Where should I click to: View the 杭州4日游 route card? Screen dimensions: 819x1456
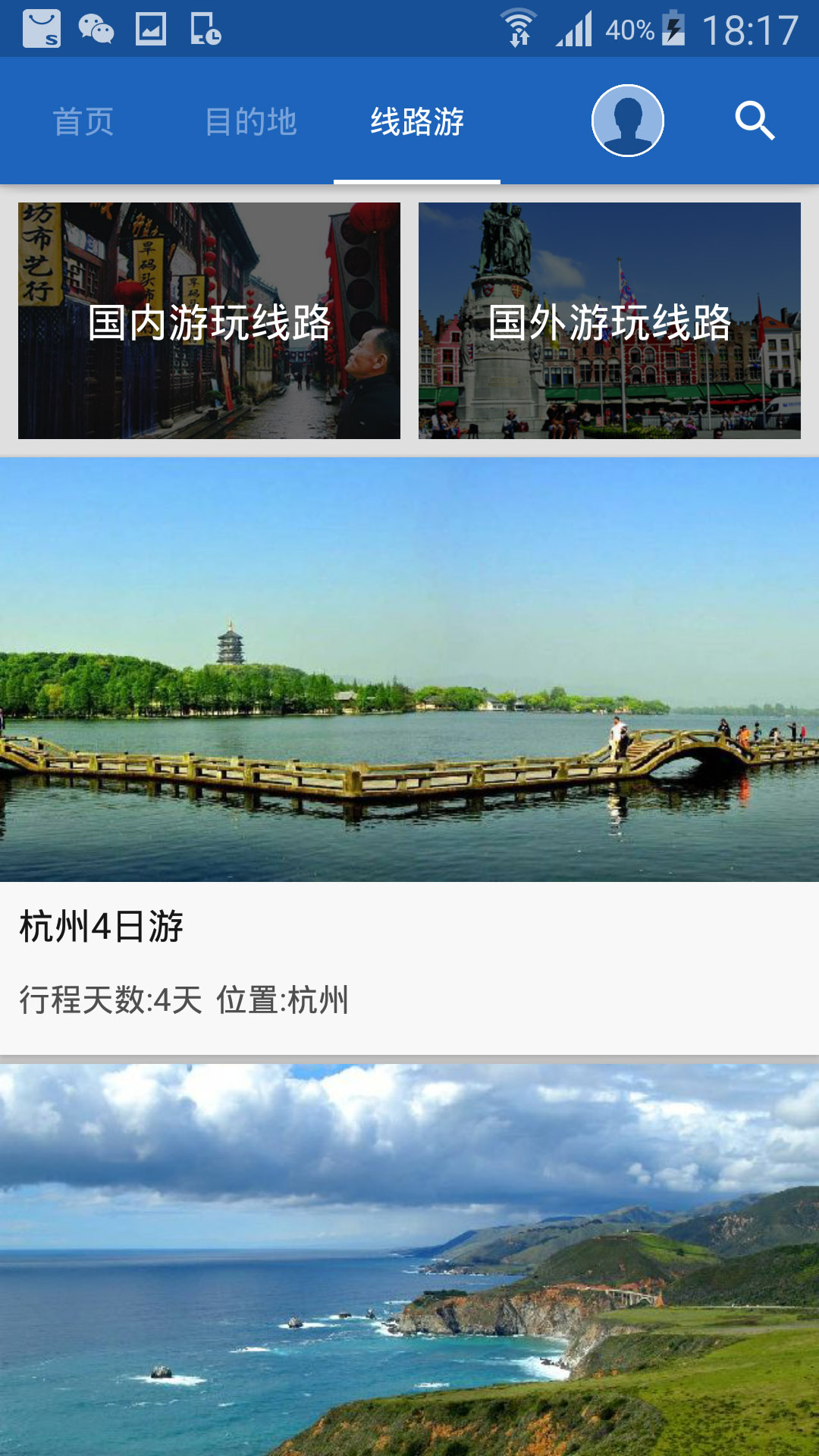pos(409,755)
